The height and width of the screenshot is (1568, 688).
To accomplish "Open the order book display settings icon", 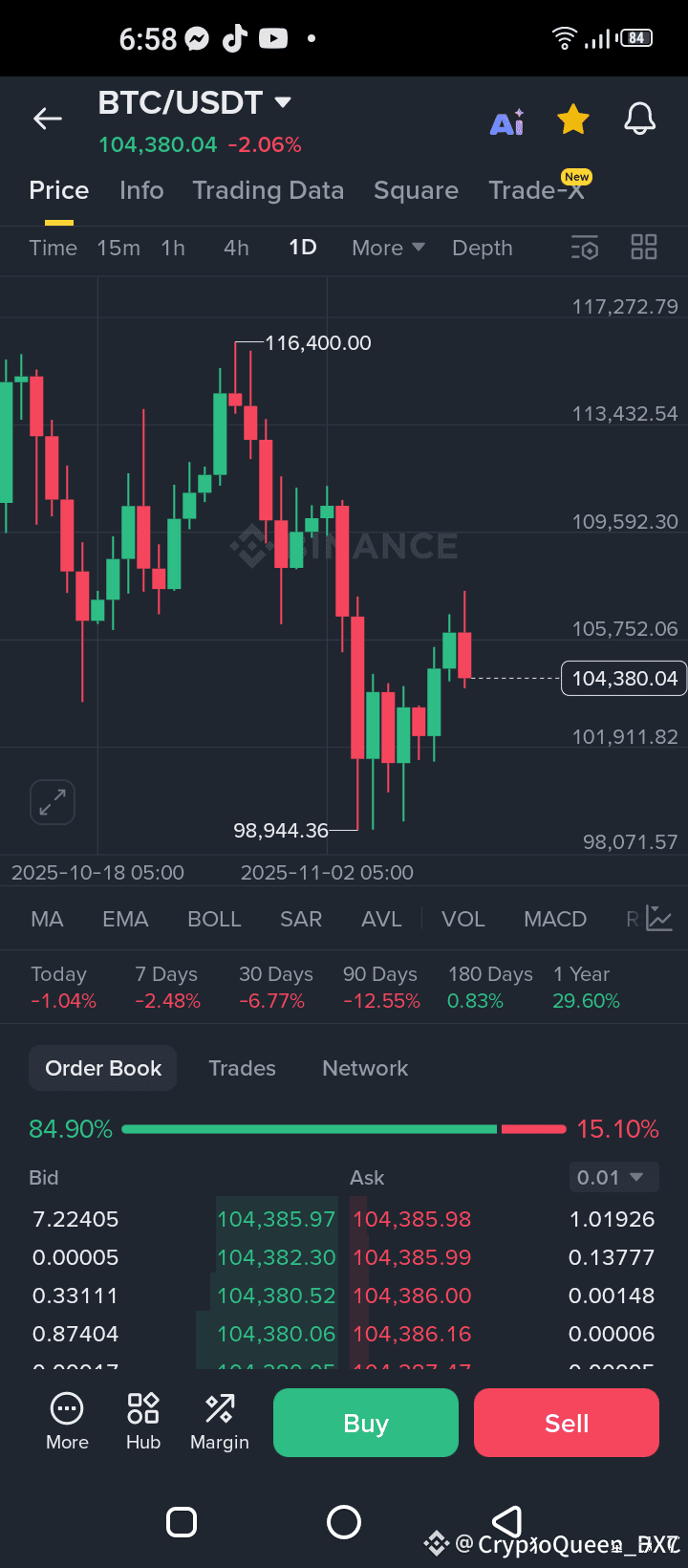I will coord(584,247).
